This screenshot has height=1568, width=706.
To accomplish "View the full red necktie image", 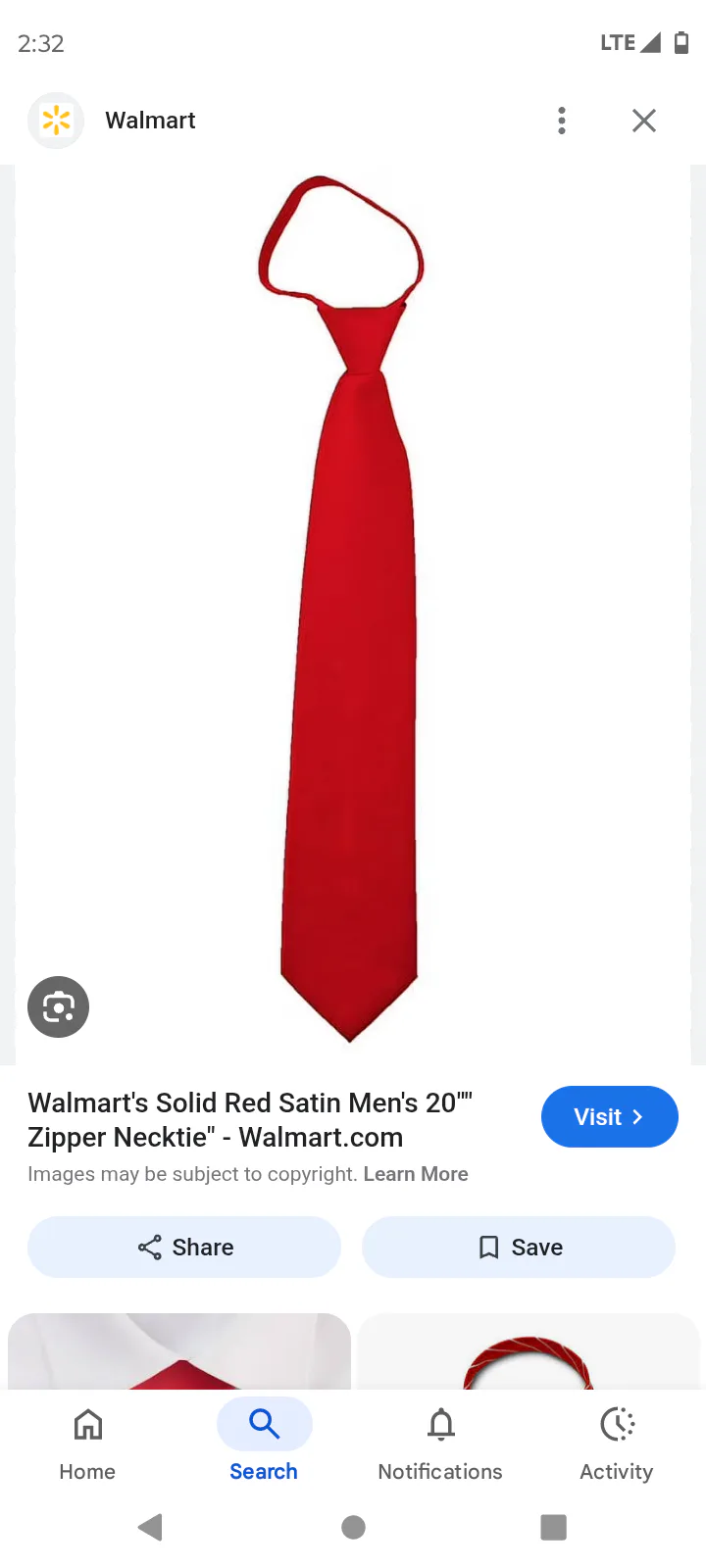I will tap(350, 608).
